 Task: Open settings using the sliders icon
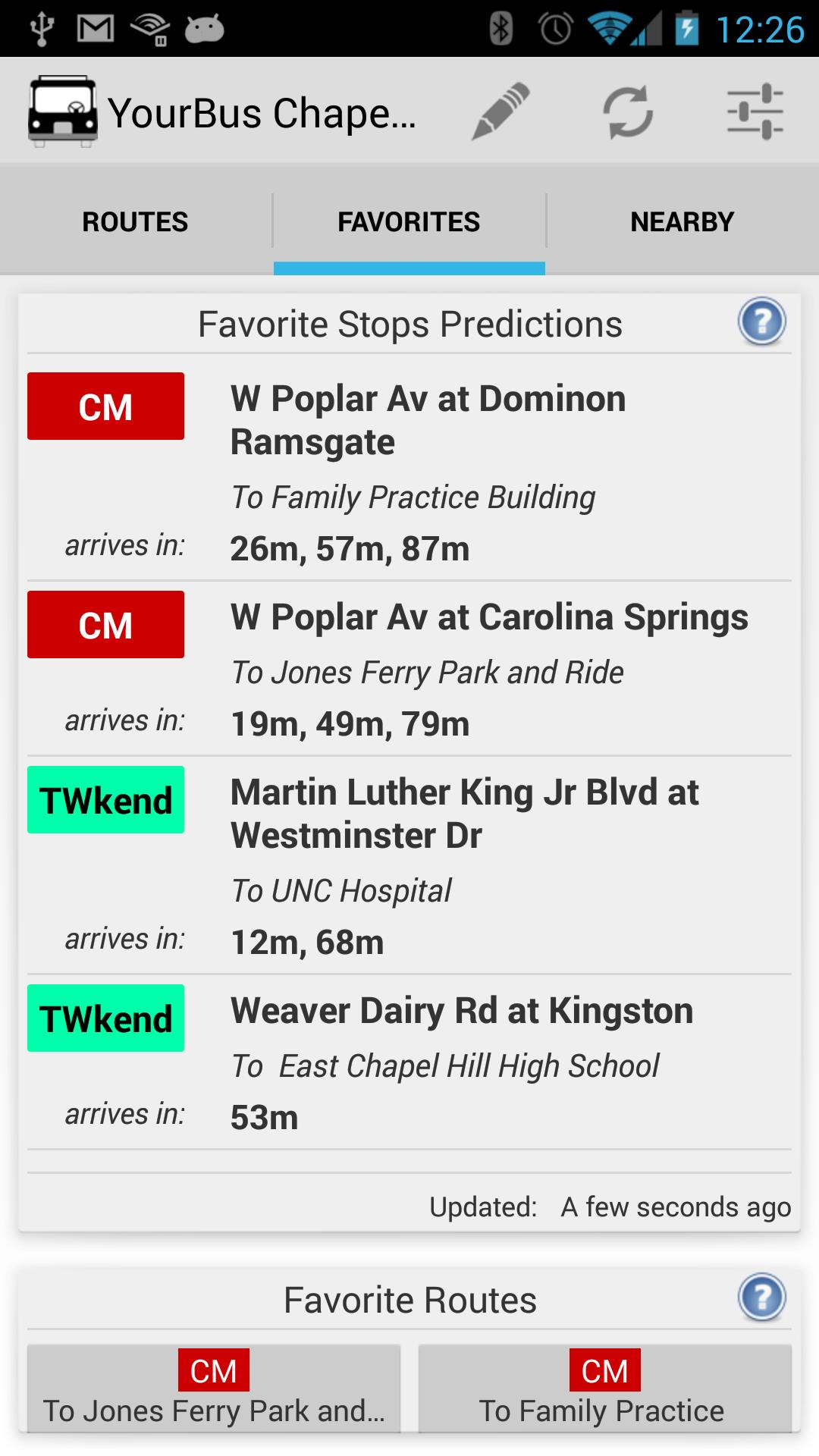tap(758, 110)
